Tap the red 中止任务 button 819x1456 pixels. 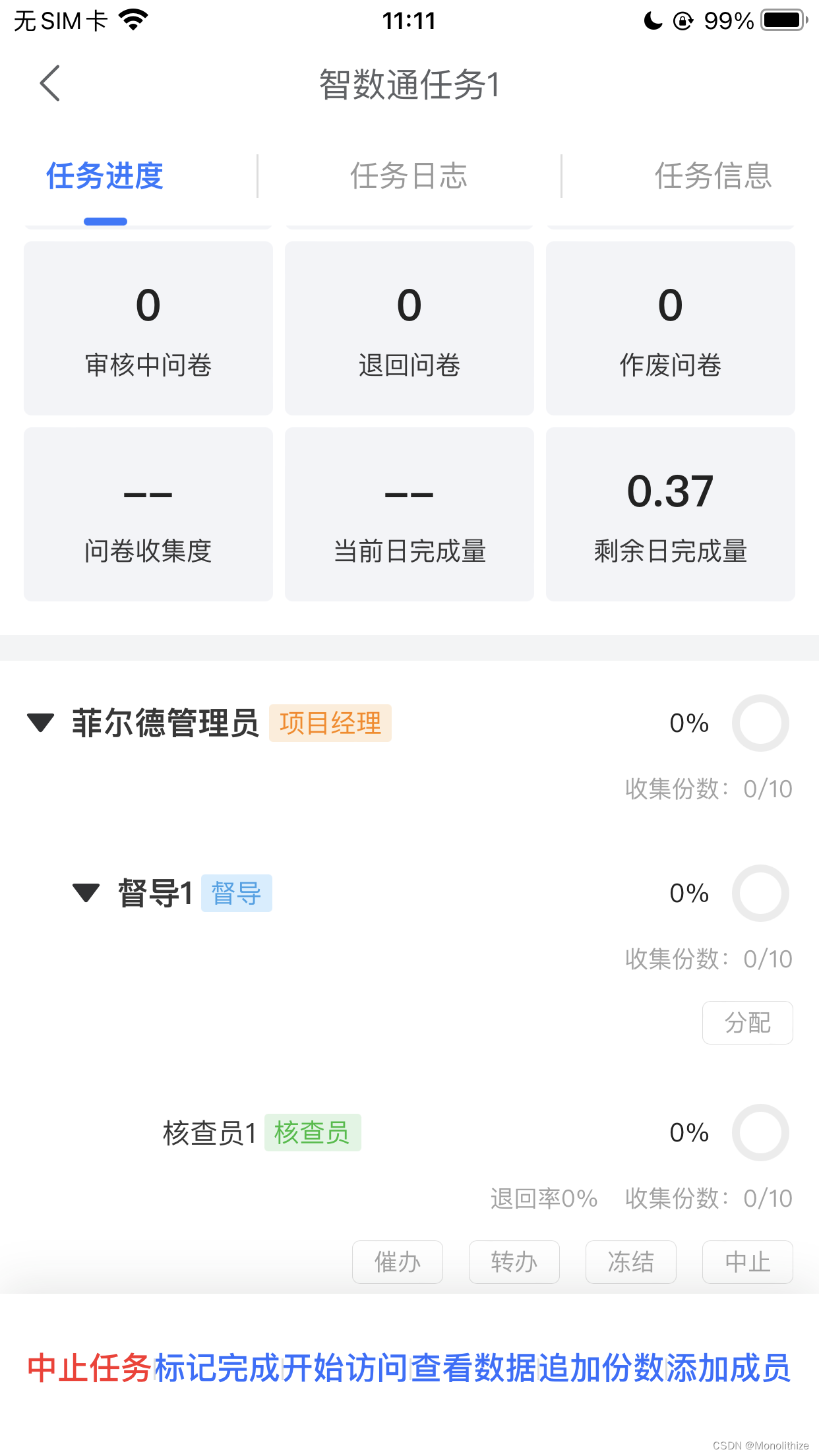[x=90, y=1368]
